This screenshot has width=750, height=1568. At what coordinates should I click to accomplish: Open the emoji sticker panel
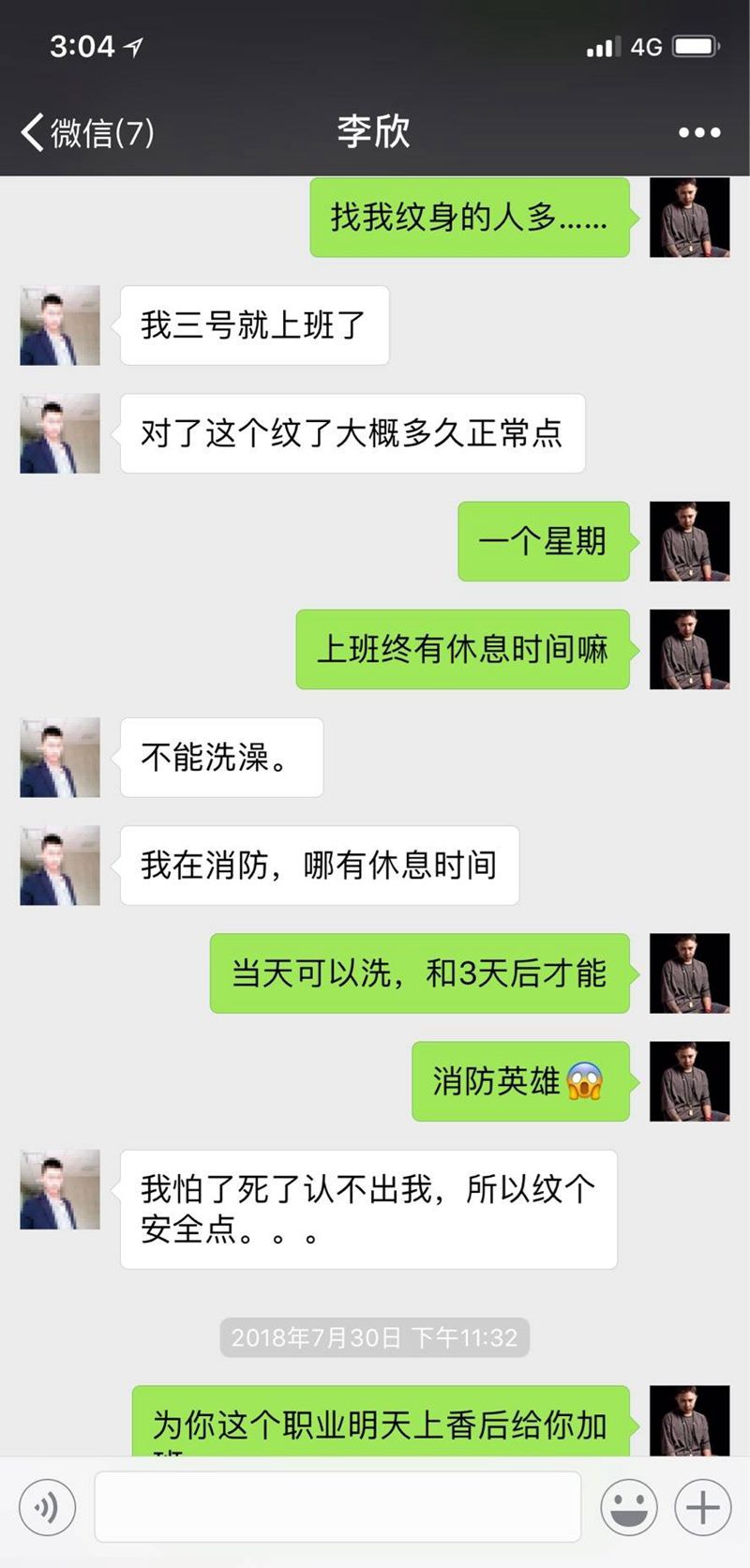628,1507
